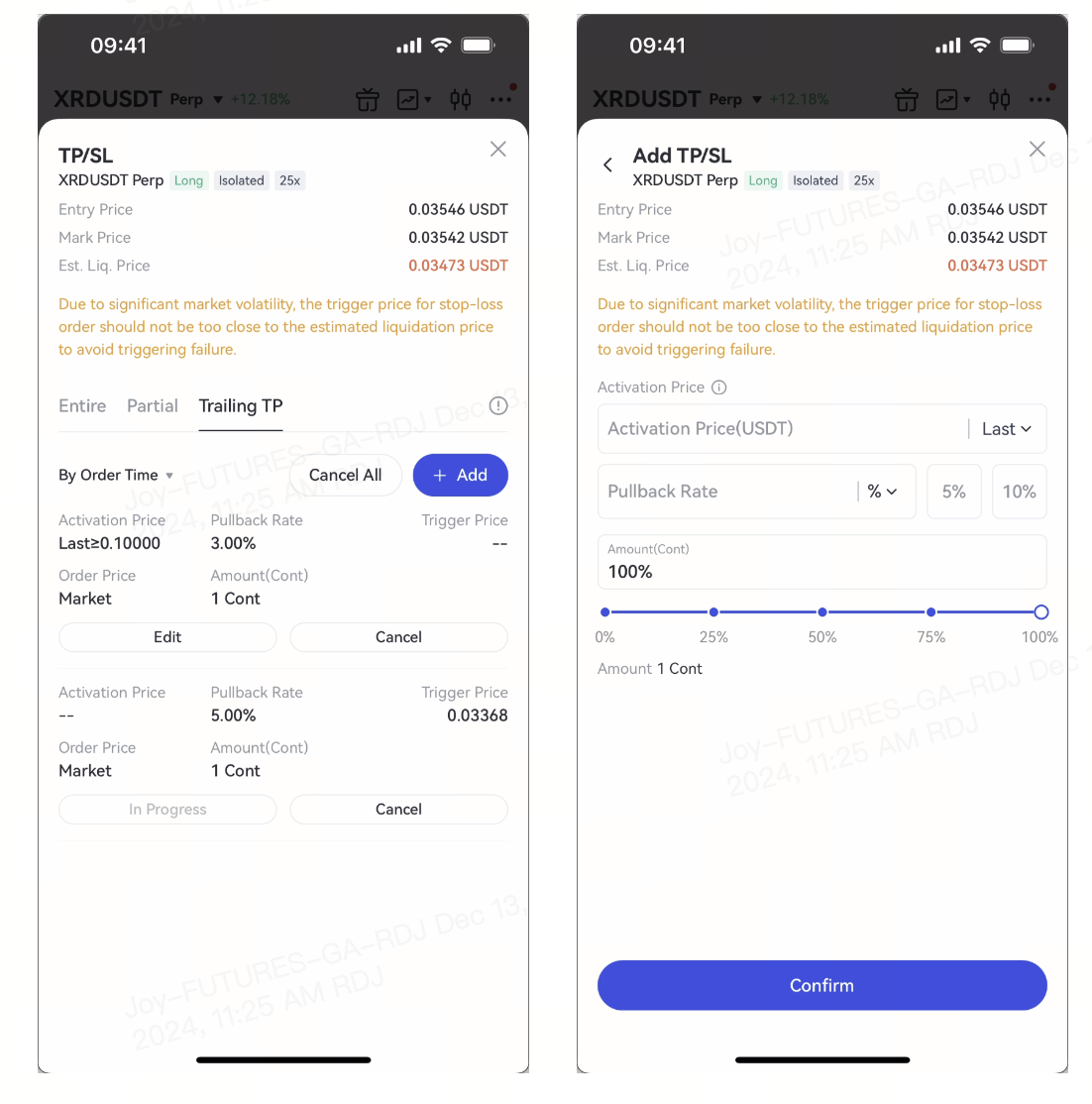
Task: Focus the Activation Price(USDT) field
Action: [x=778, y=429]
